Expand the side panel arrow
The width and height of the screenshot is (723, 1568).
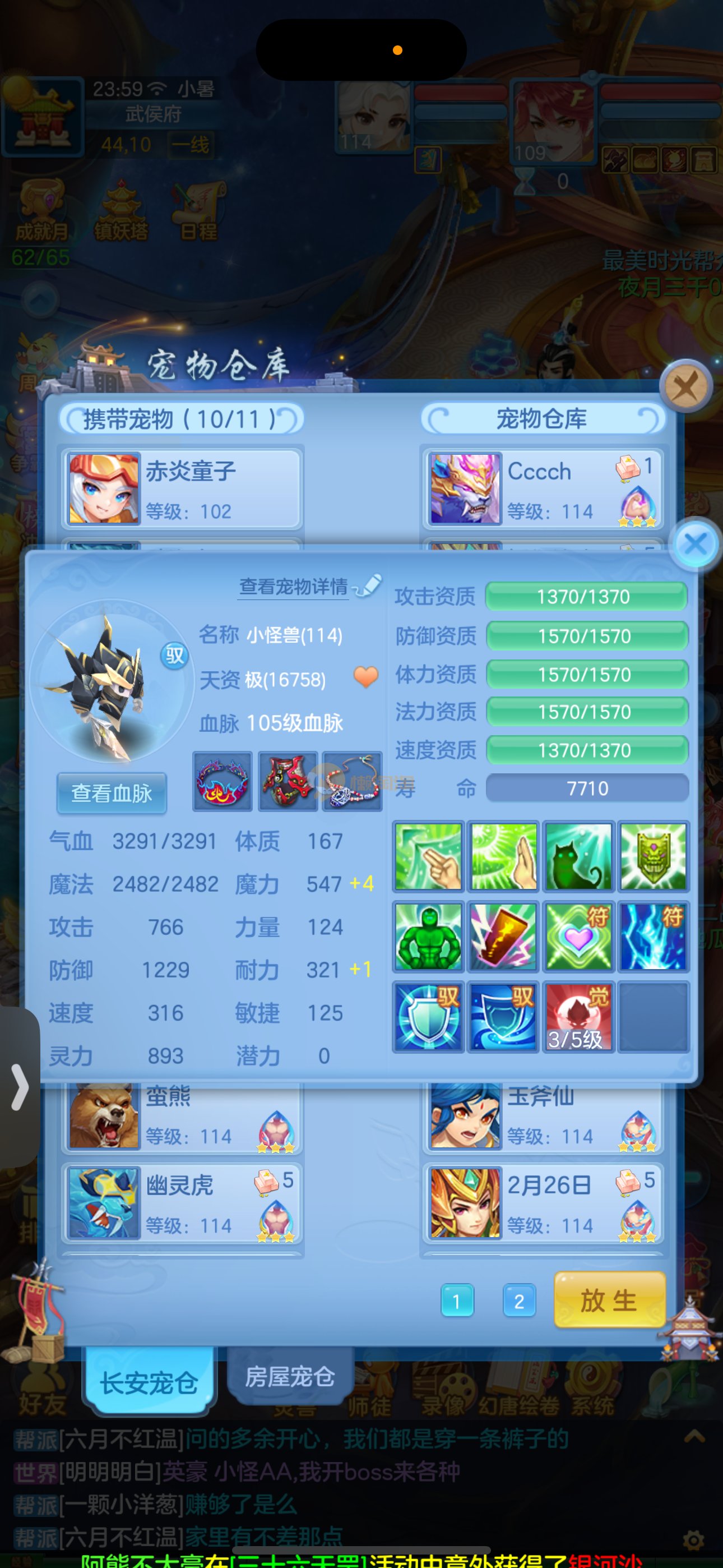19,1086
